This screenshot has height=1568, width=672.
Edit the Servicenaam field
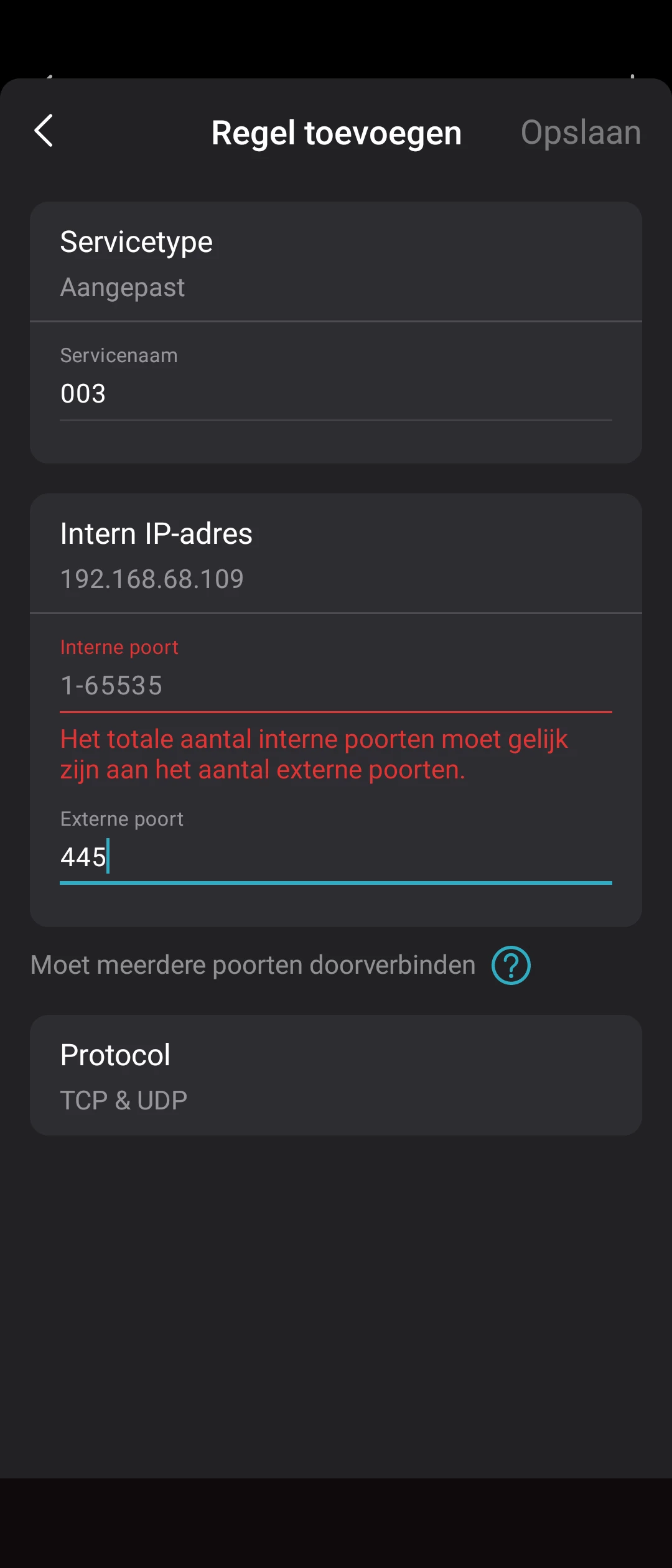(x=336, y=393)
